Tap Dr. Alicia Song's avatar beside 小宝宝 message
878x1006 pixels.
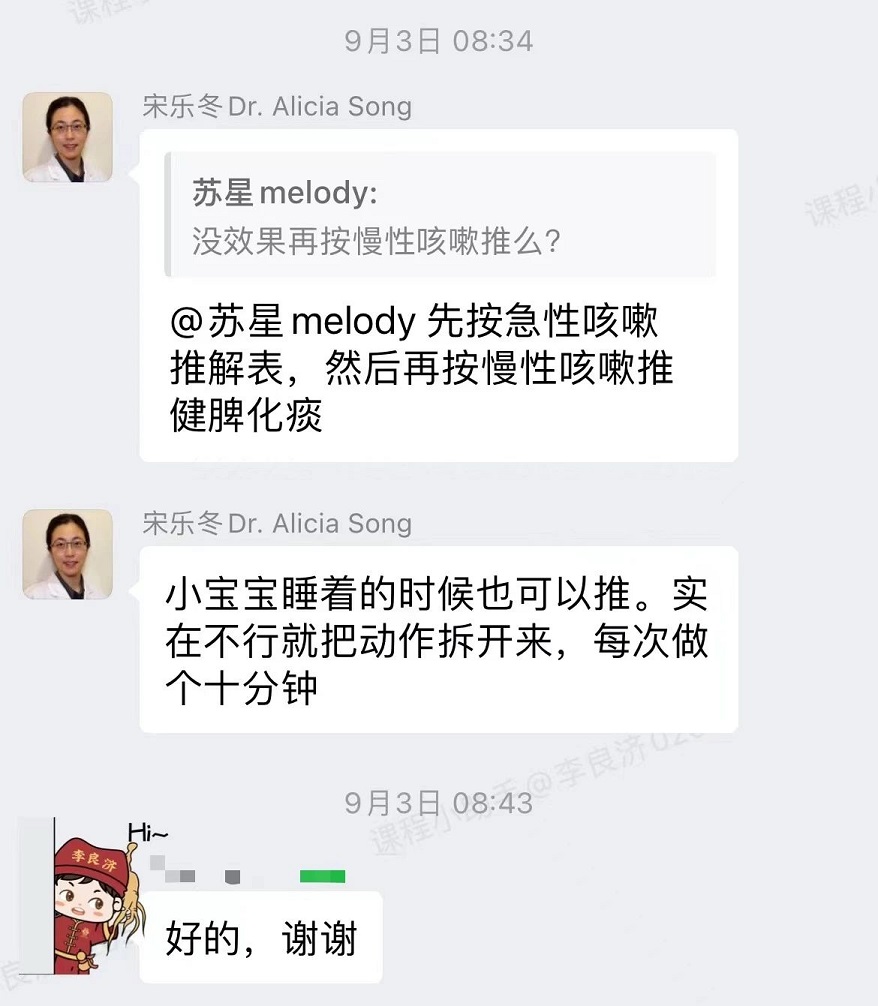tap(67, 554)
